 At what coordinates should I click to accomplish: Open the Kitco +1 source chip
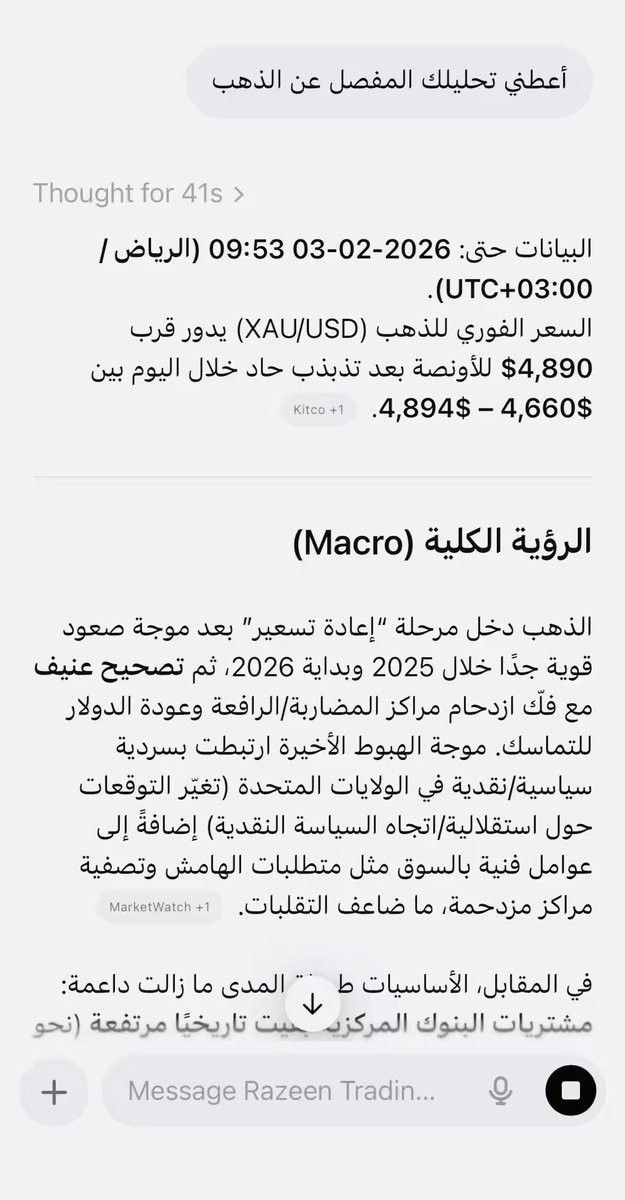tap(319, 410)
